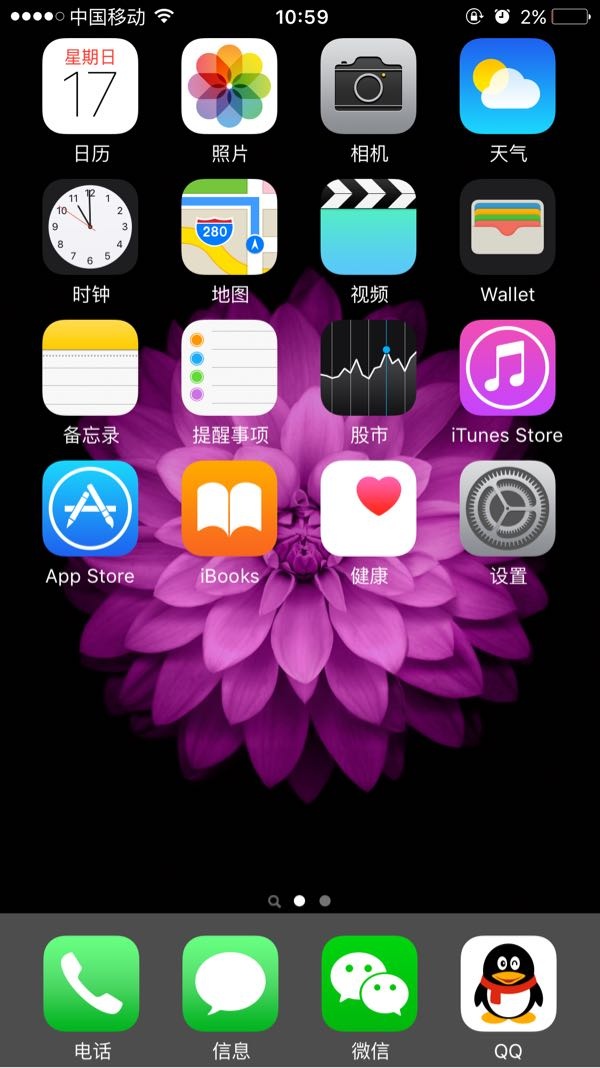
Task: Launch the 相机 camera app
Action: click(368, 86)
